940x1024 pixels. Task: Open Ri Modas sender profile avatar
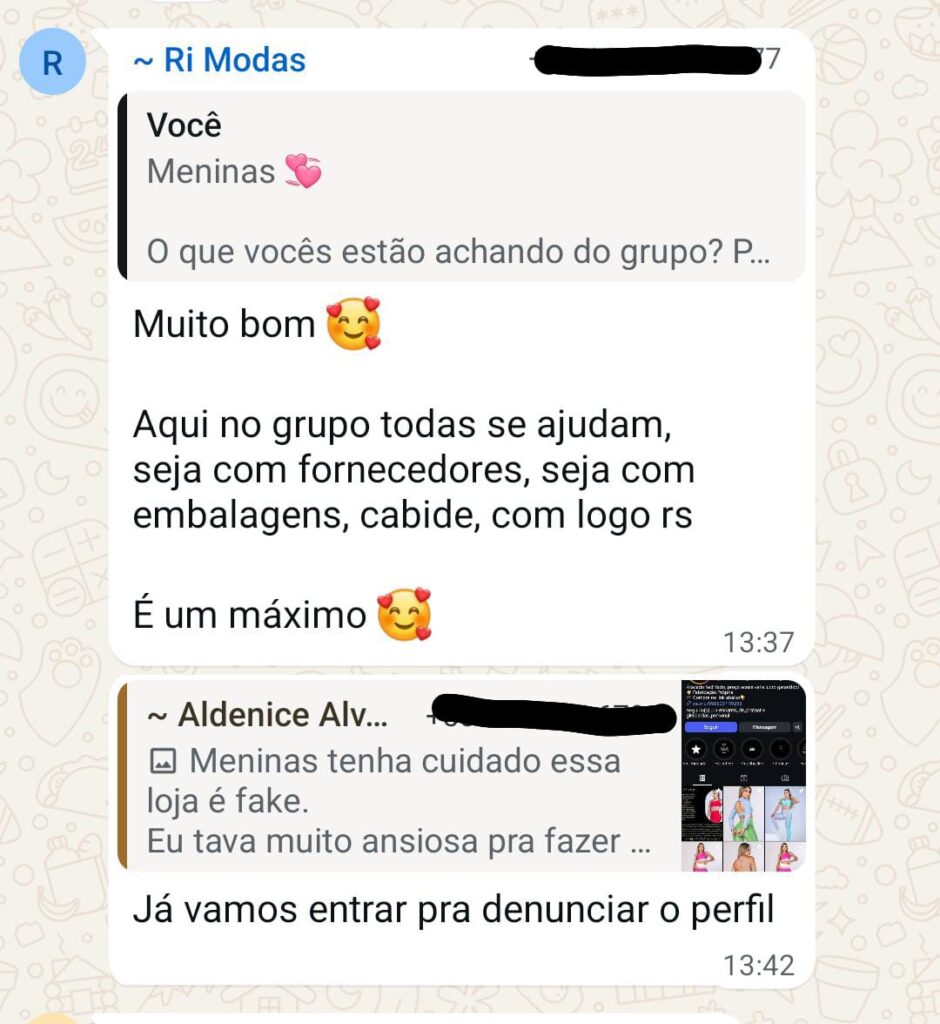pos(52,62)
